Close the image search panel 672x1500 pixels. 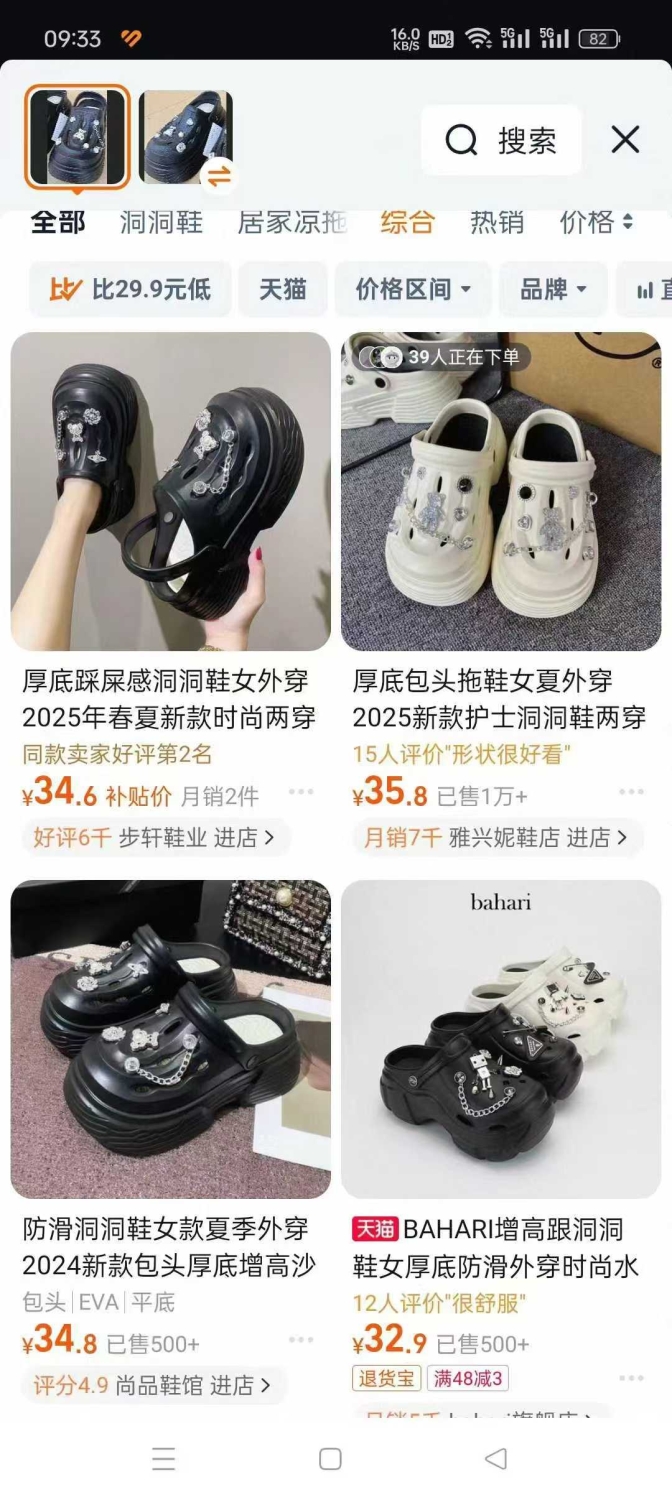[x=626, y=140]
